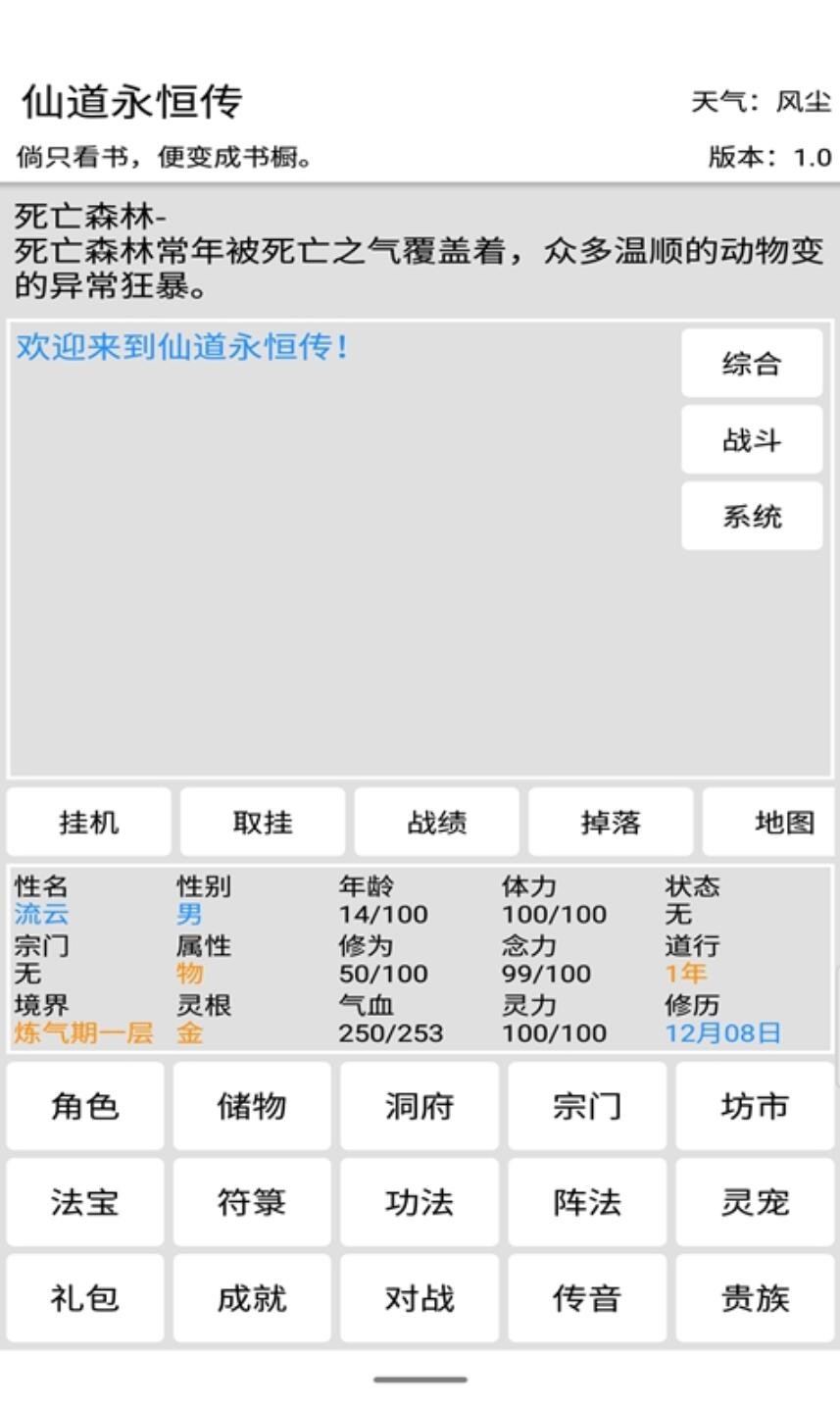The height and width of the screenshot is (1406, 840).
Task: Open the 法宝 treasures
Action: tap(85, 1202)
